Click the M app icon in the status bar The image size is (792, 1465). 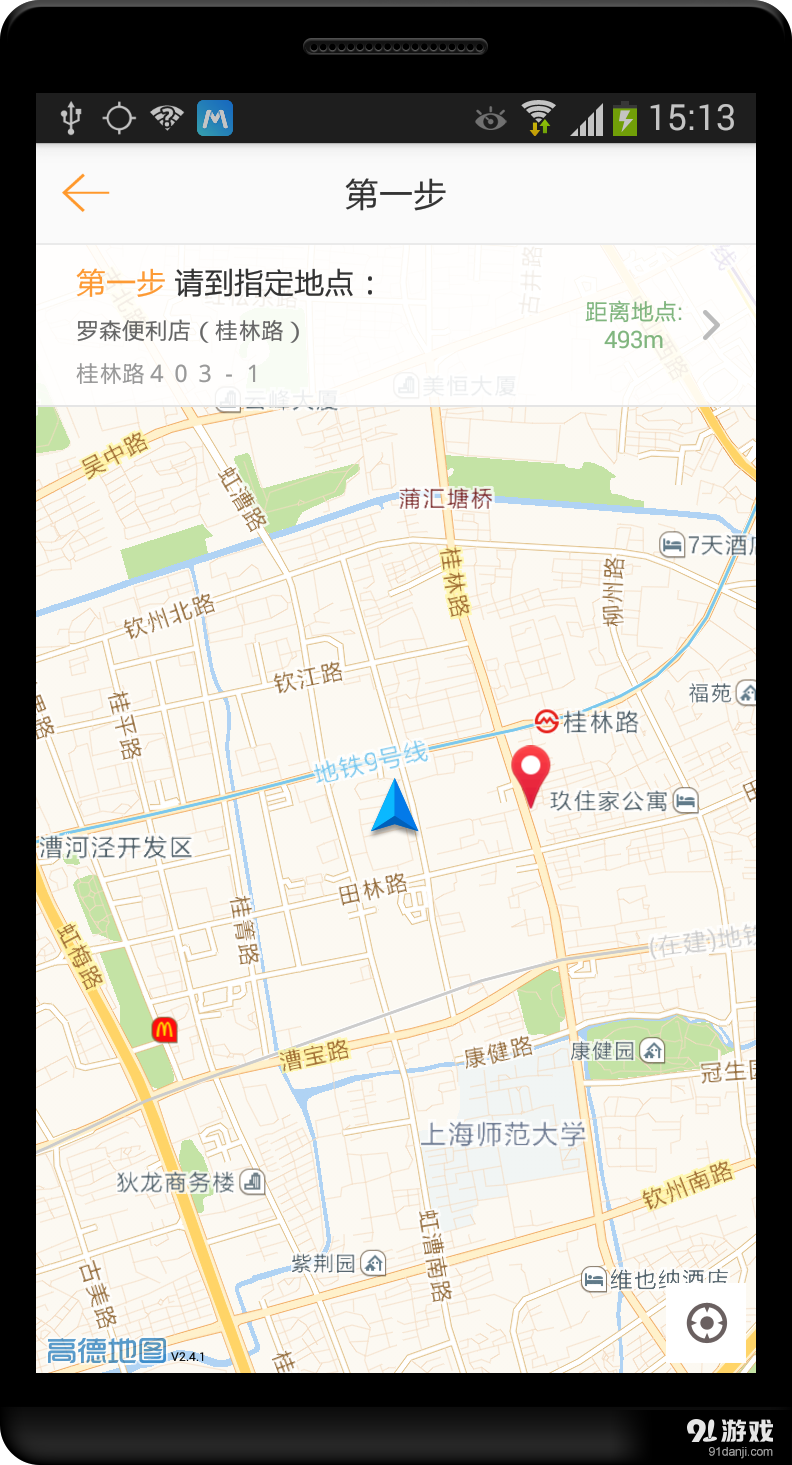coord(213,117)
